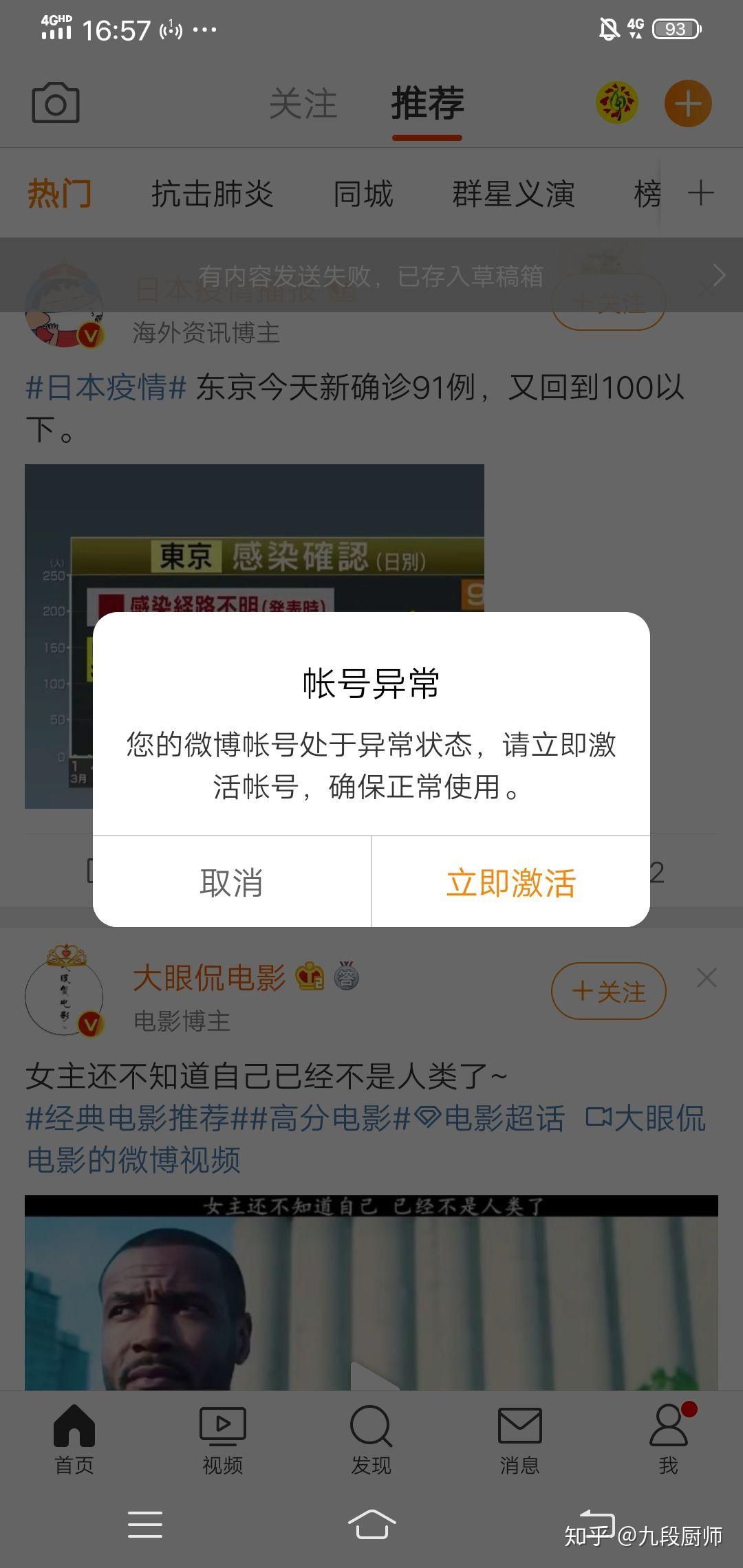The height and width of the screenshot is (1568, 743).
Task: Open the 抗击肺炎 channel
Action: pos(213,193)
